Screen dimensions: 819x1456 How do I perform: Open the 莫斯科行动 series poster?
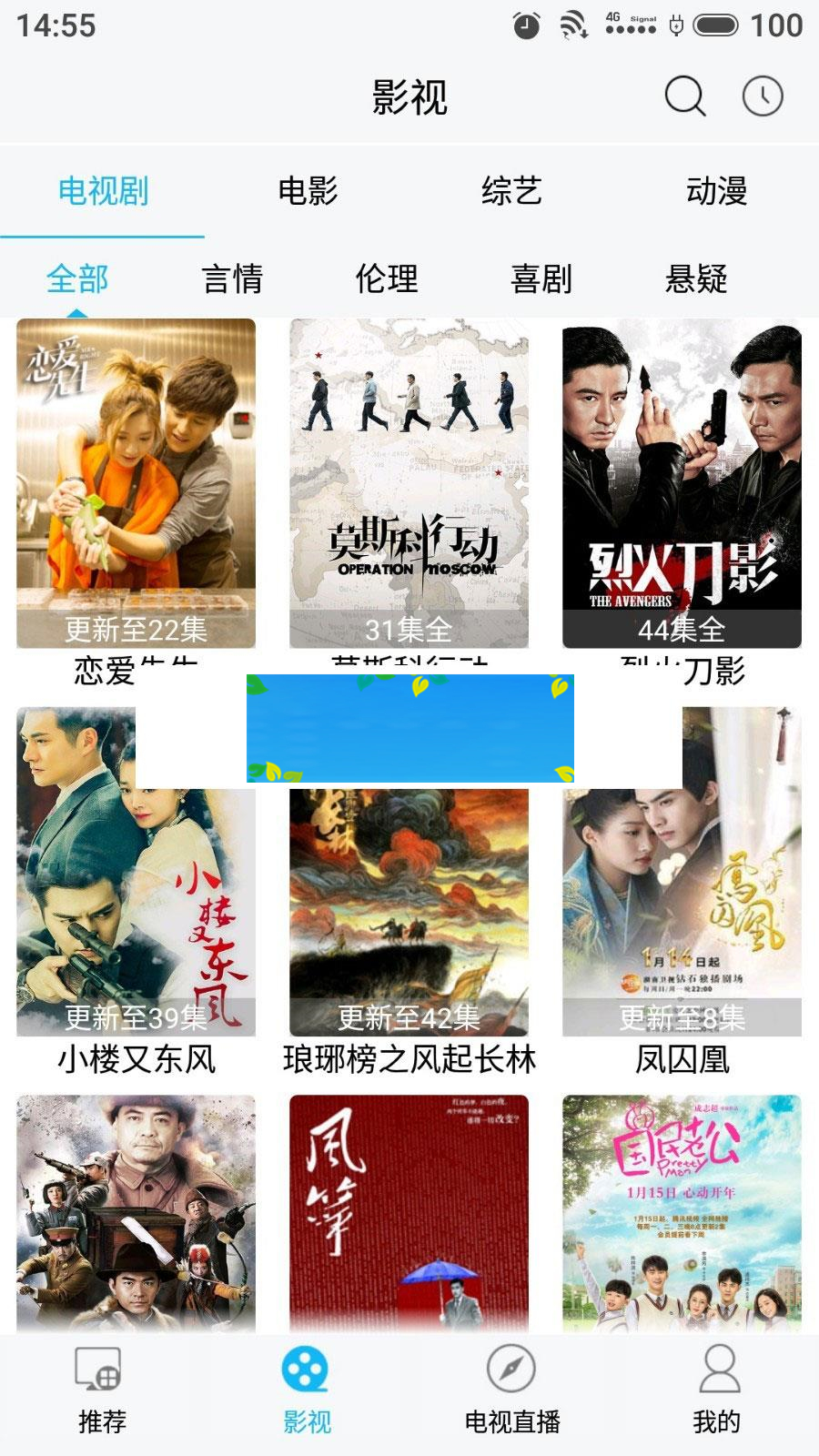click(x=409, y=482)
